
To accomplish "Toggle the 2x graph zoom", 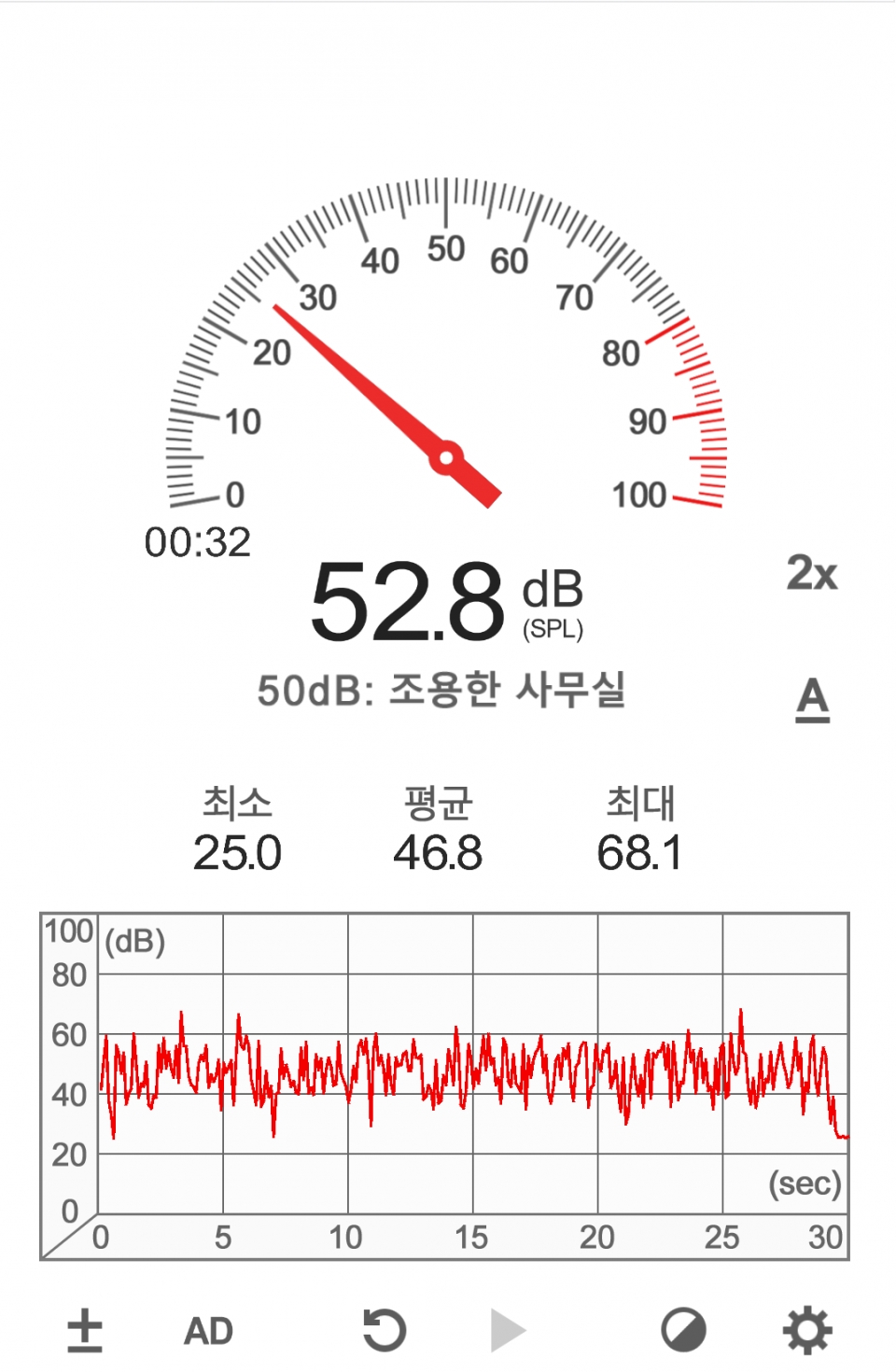I will pos(812,572).
